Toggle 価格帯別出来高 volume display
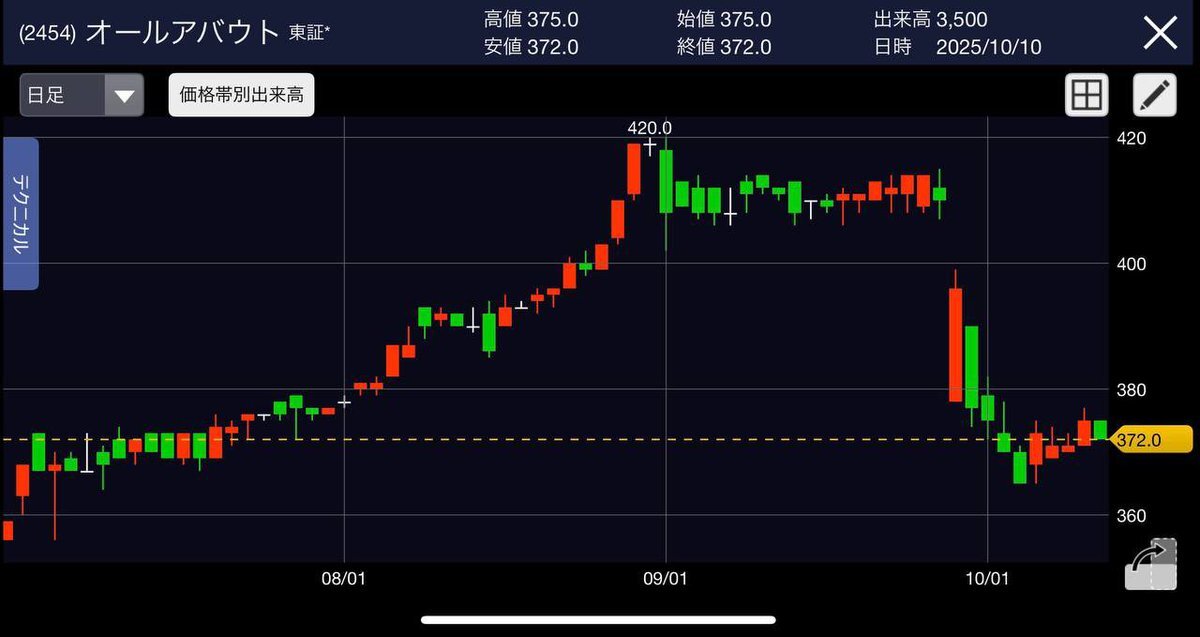This screenshot has height=637, width=1200. pyautogui.click(x=241, y=96)
